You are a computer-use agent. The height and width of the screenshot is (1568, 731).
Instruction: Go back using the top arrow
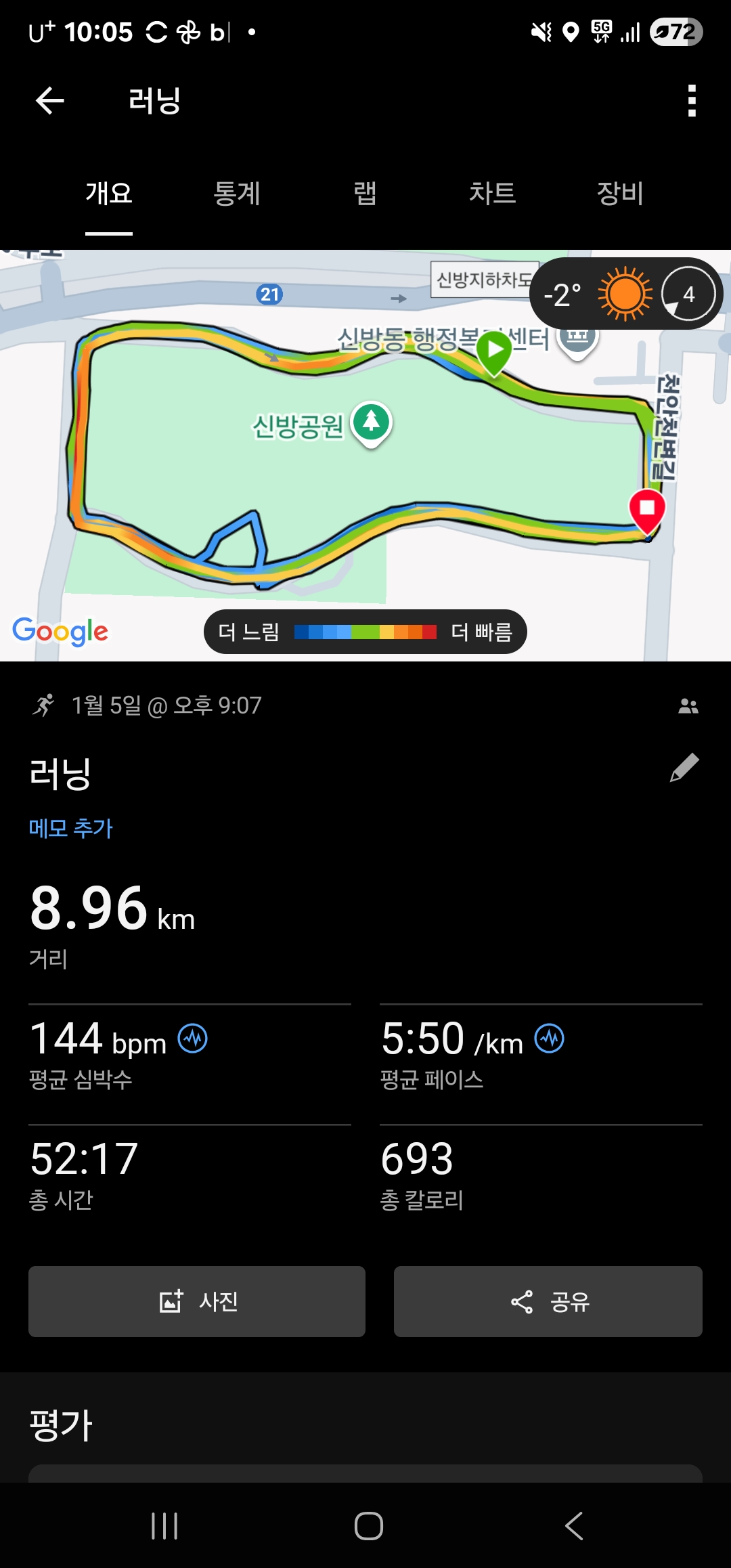coord(49,101)
